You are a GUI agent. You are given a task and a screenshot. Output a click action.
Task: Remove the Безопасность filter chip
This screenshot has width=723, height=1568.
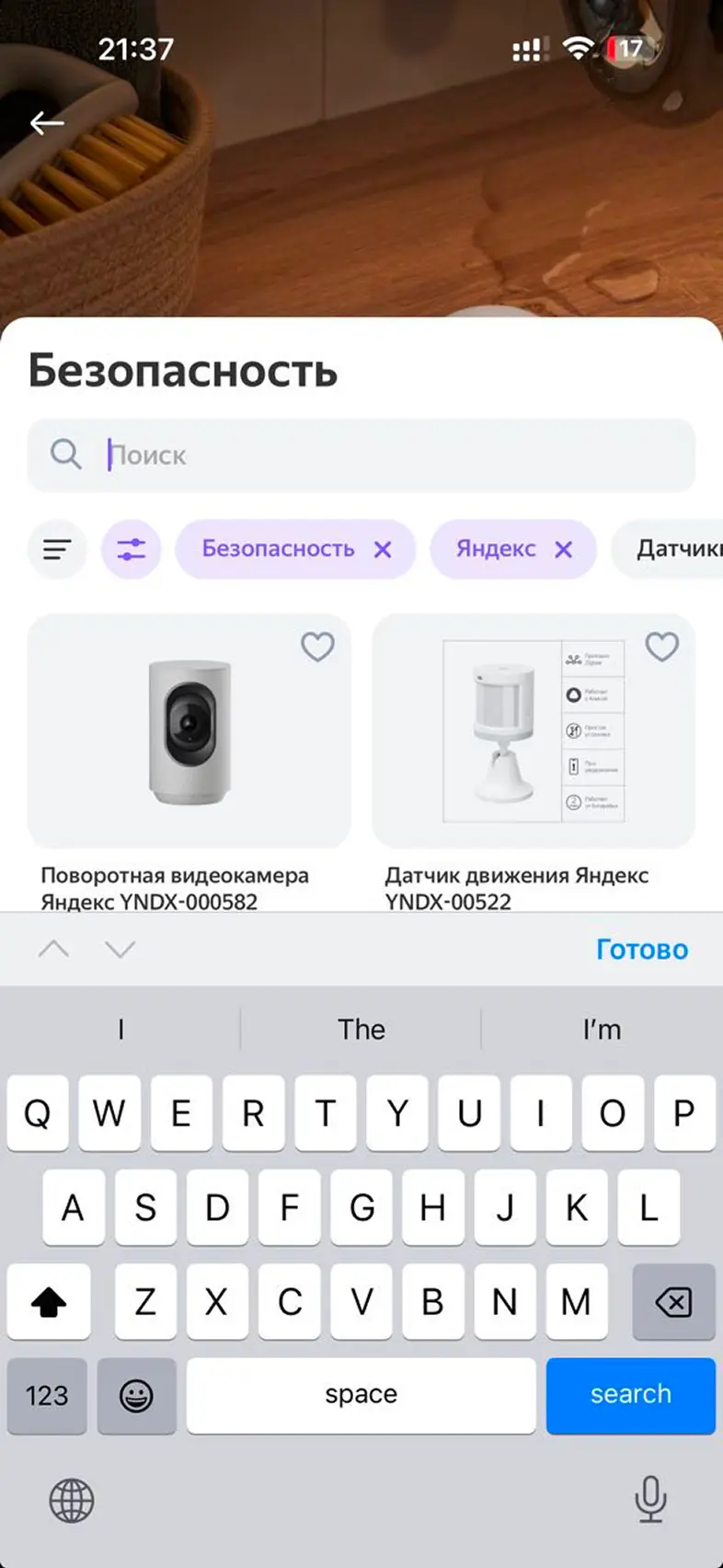(x=383, y=549)
